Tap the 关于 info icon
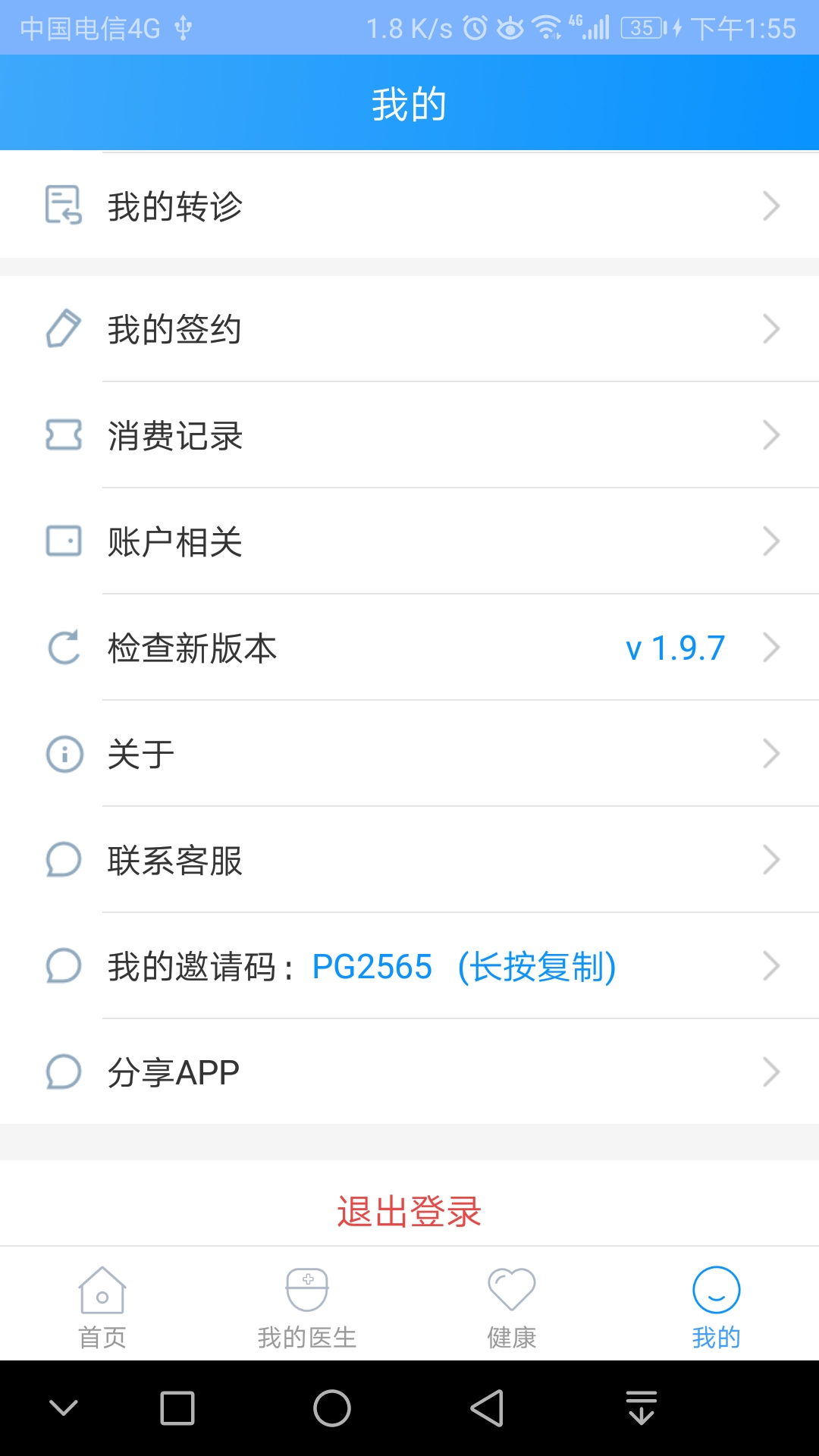The height and width of the screenshot is (1456, 819). (x=64, y=753)
